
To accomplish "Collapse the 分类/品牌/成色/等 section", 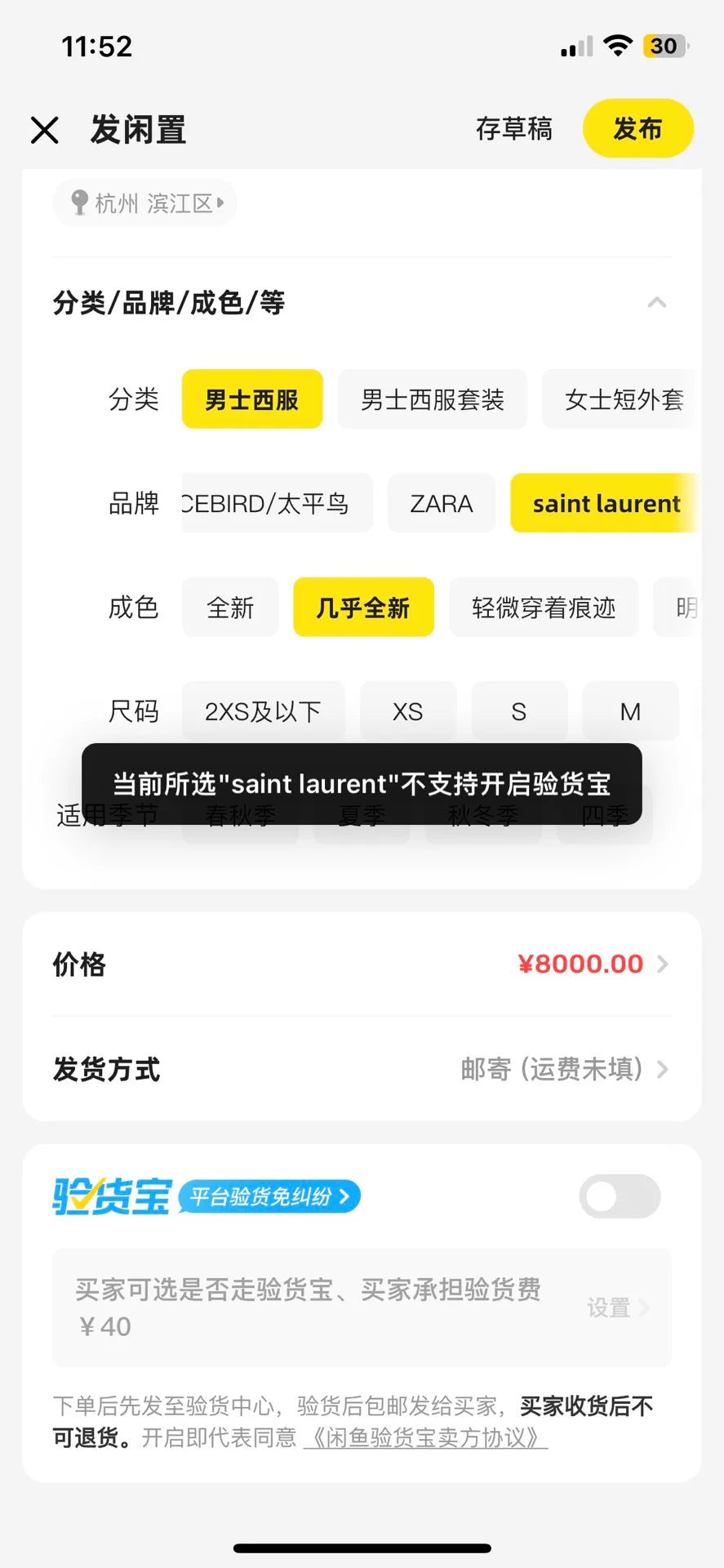I will (658, 303).
